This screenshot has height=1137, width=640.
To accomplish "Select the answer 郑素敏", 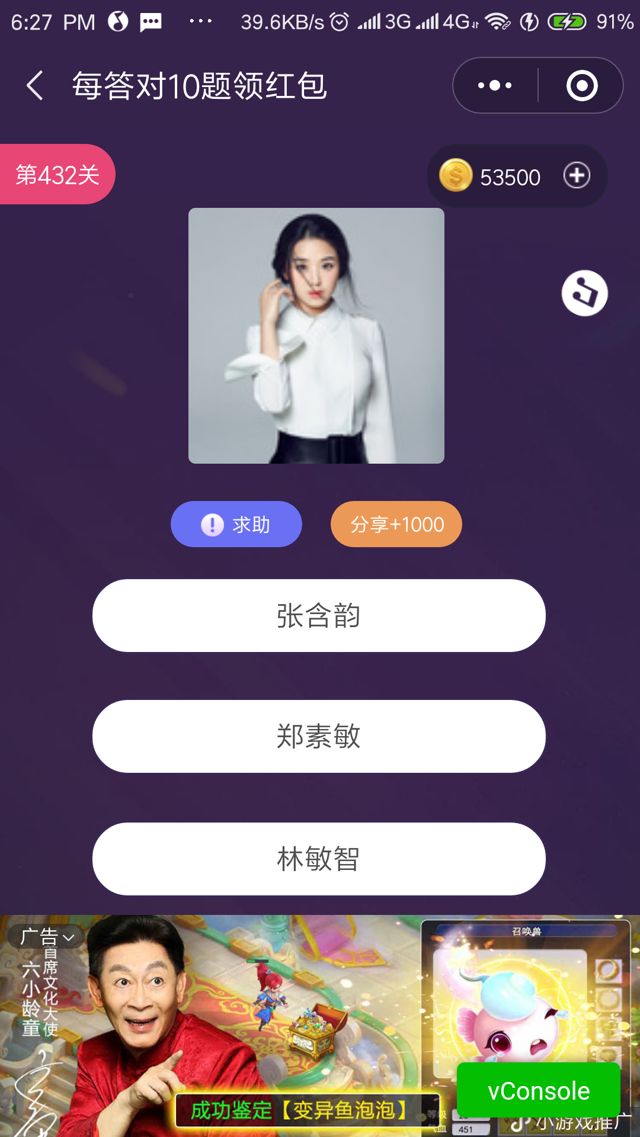I will 318,736.
